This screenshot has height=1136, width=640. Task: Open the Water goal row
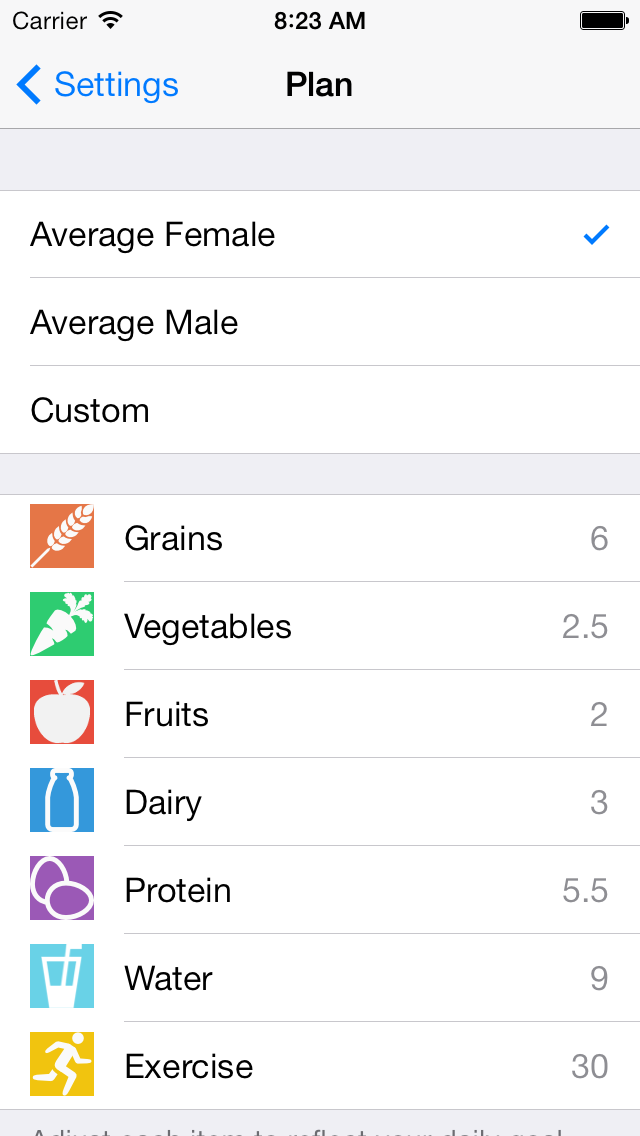pyautogui.click(x=320, y=978)
